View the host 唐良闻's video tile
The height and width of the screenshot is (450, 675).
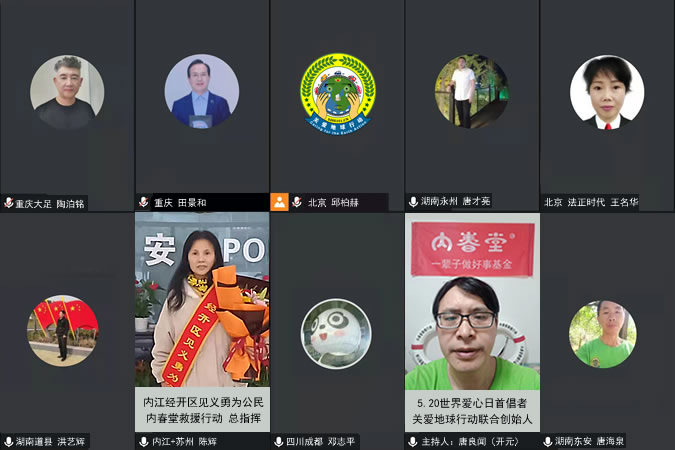(x=472, y=325)
